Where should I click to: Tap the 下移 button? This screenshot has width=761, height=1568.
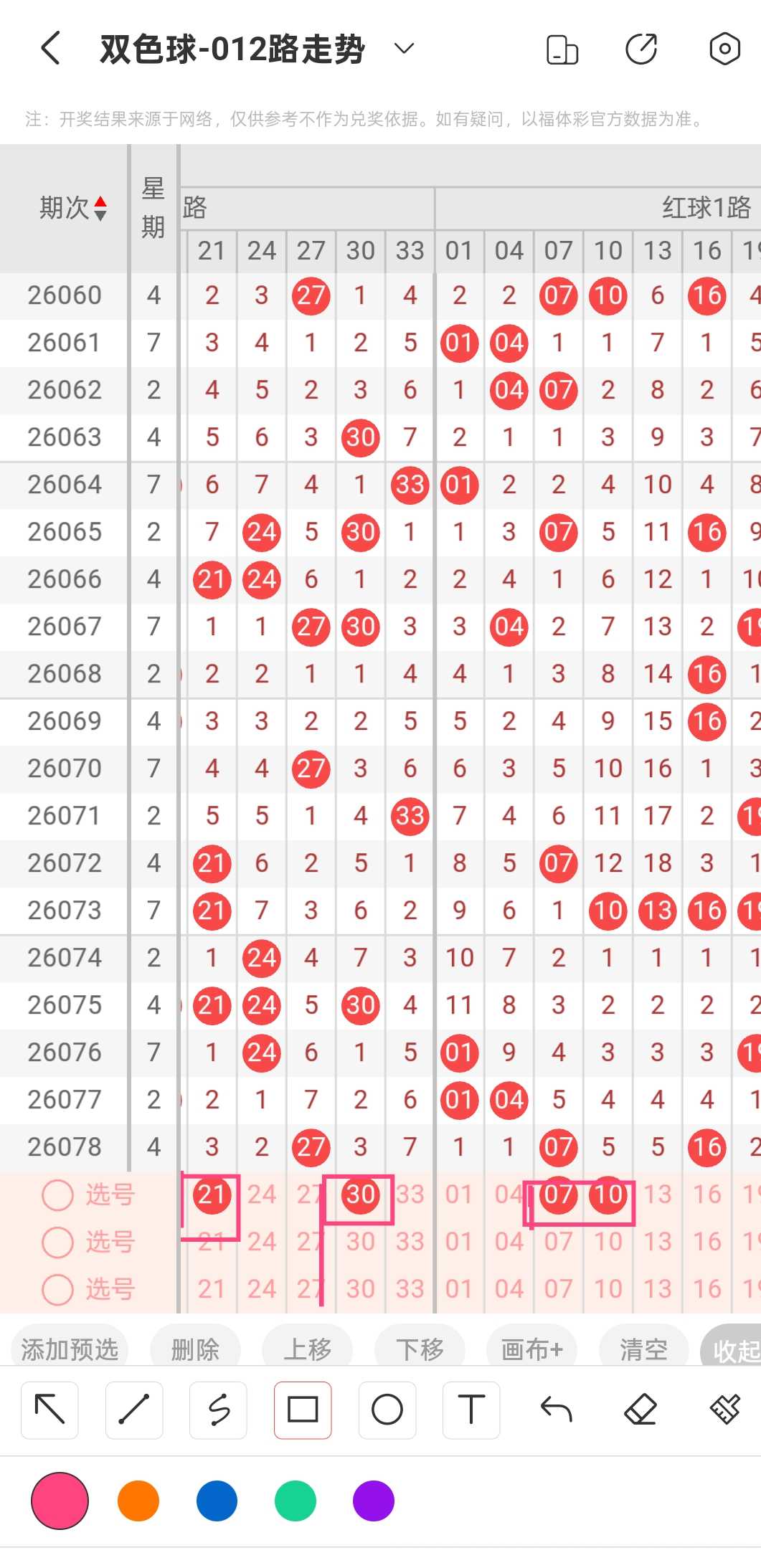(420, 1349)
